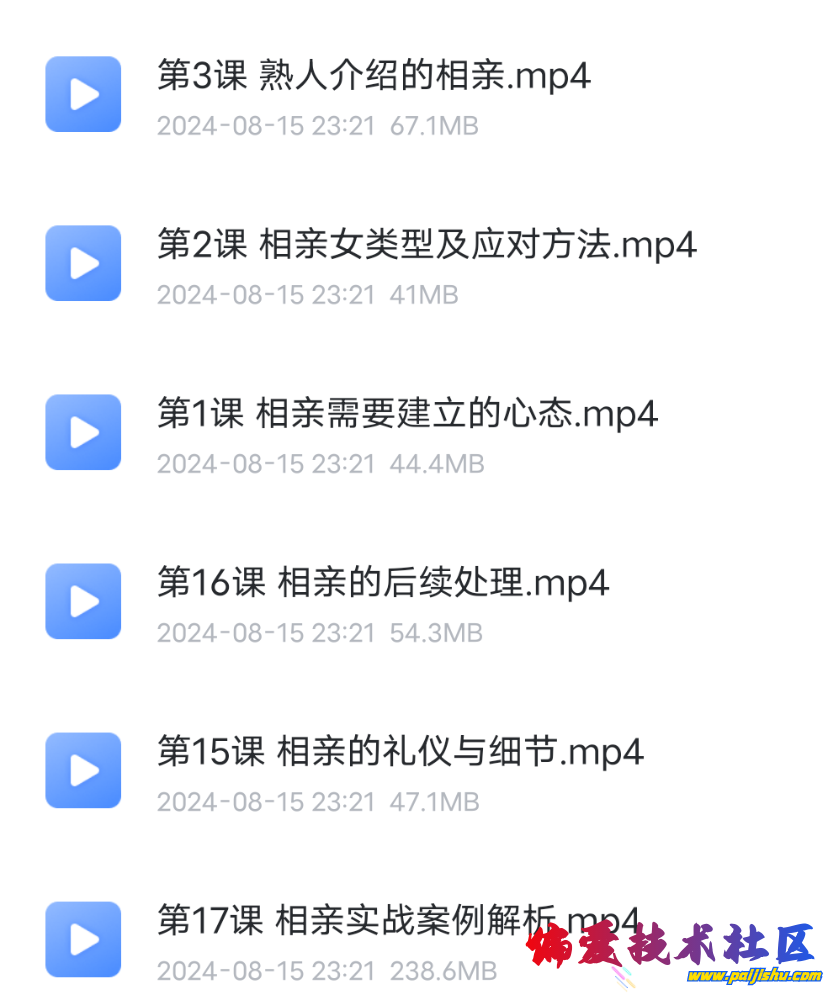Click the play icon for 第16课 相亲的后续处理
828x1000 pixels.
coord(83,601)
